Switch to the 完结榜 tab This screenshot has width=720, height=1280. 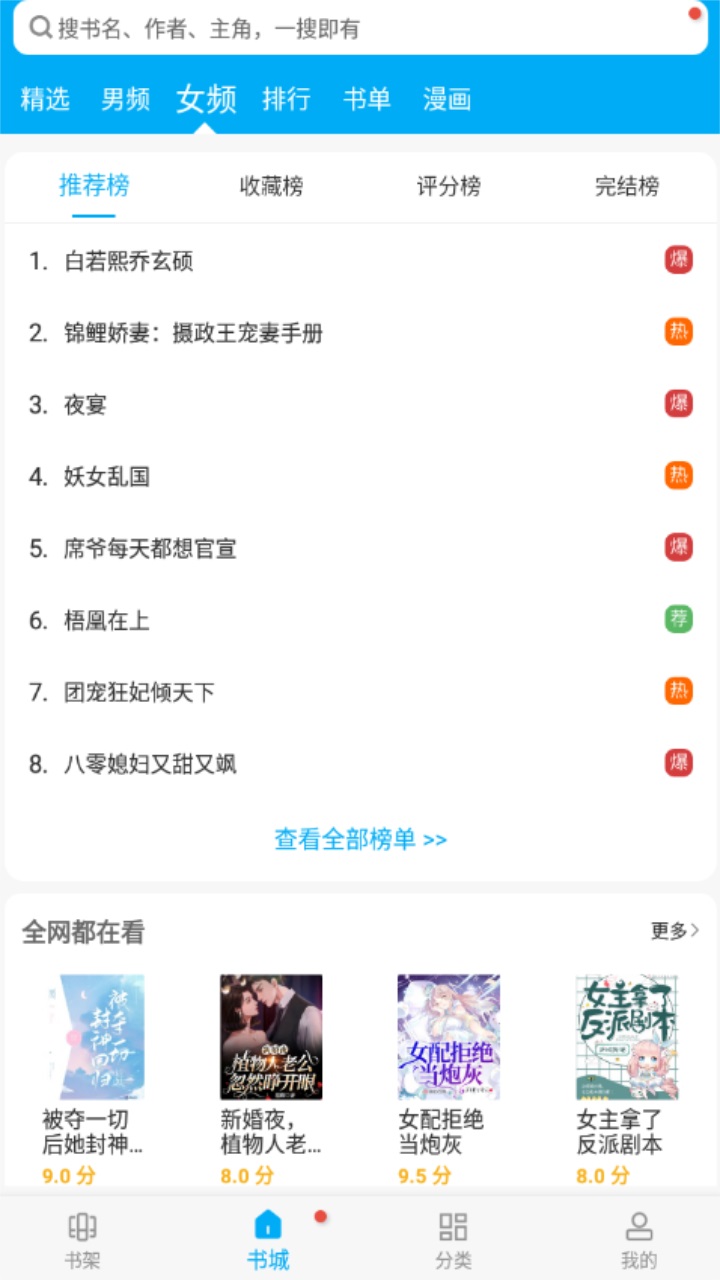627,186
